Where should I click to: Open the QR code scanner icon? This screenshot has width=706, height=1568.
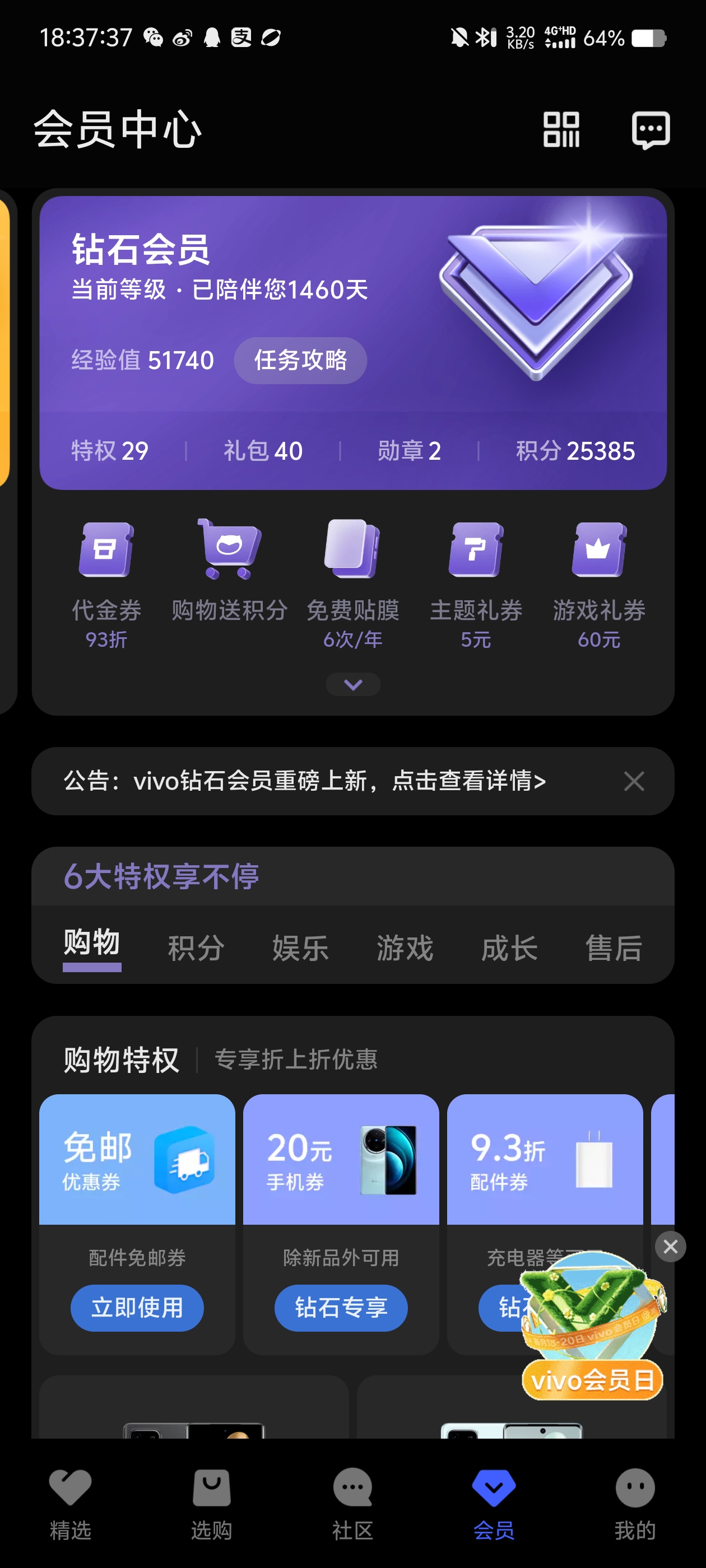point(561,129)
